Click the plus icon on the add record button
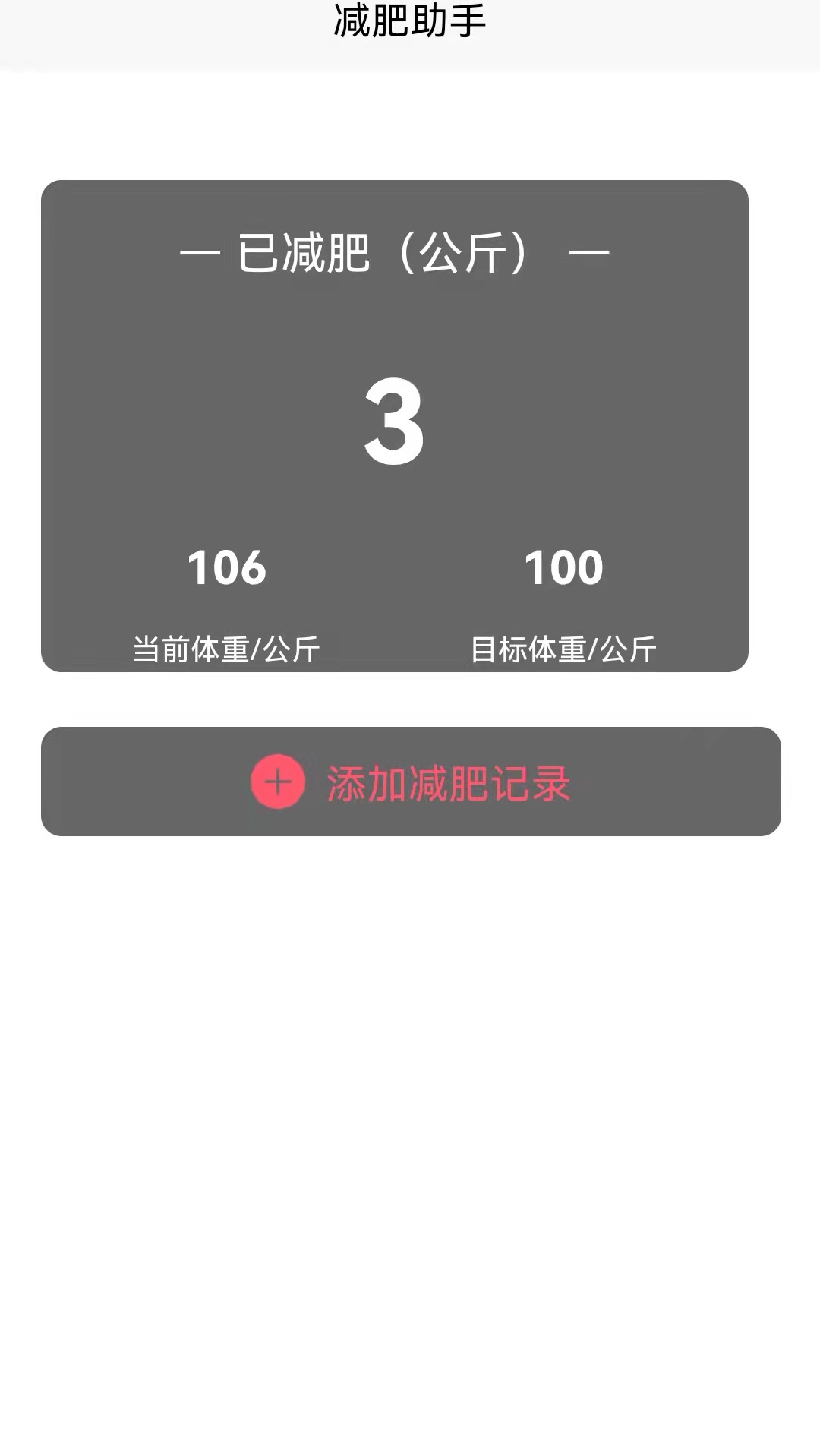 click(277, 781)
